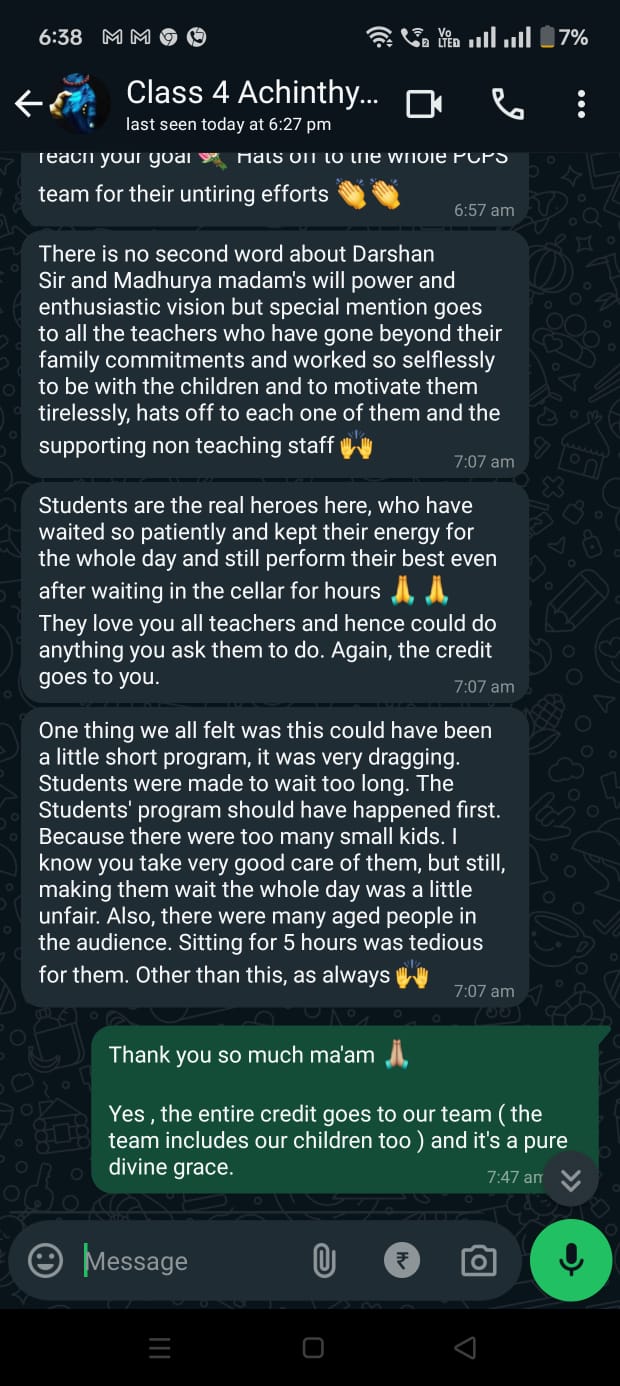620x1386 pixels.
Task: Open the more options menu
Action: 581,104
